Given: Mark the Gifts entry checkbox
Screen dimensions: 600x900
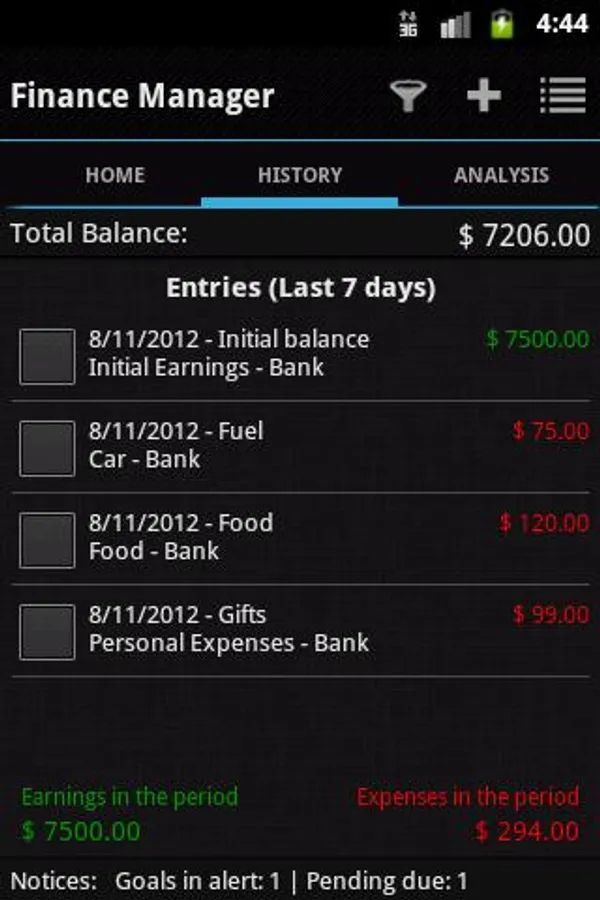Looking at the screenshot, I should click(47, 632).
